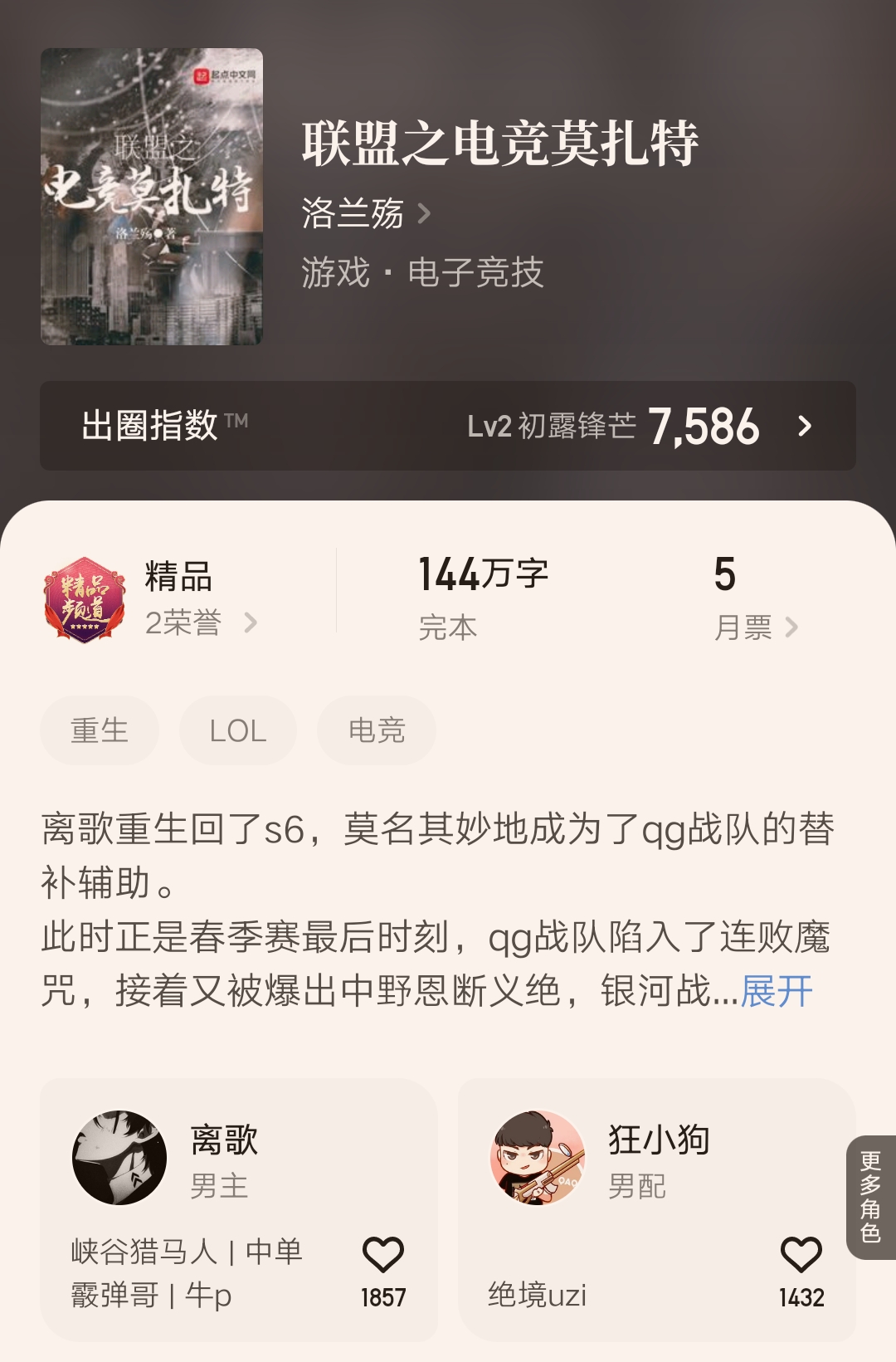Tap 狂小狗's character avatar
This screenshot has height=1362, width=896.
(535, 1158)
